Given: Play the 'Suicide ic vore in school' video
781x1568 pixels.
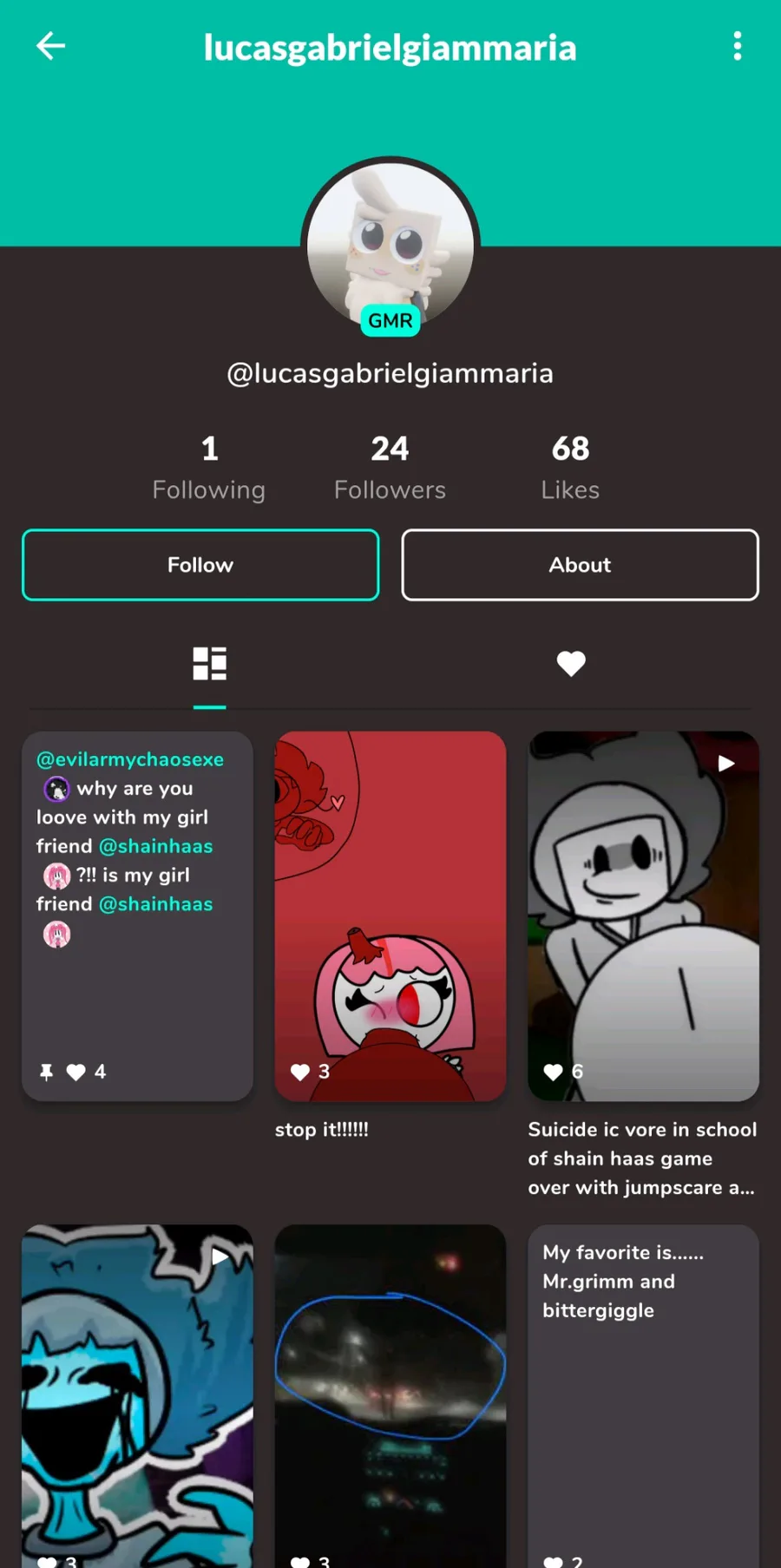Looking at the screenshot, I should (644, 916).
